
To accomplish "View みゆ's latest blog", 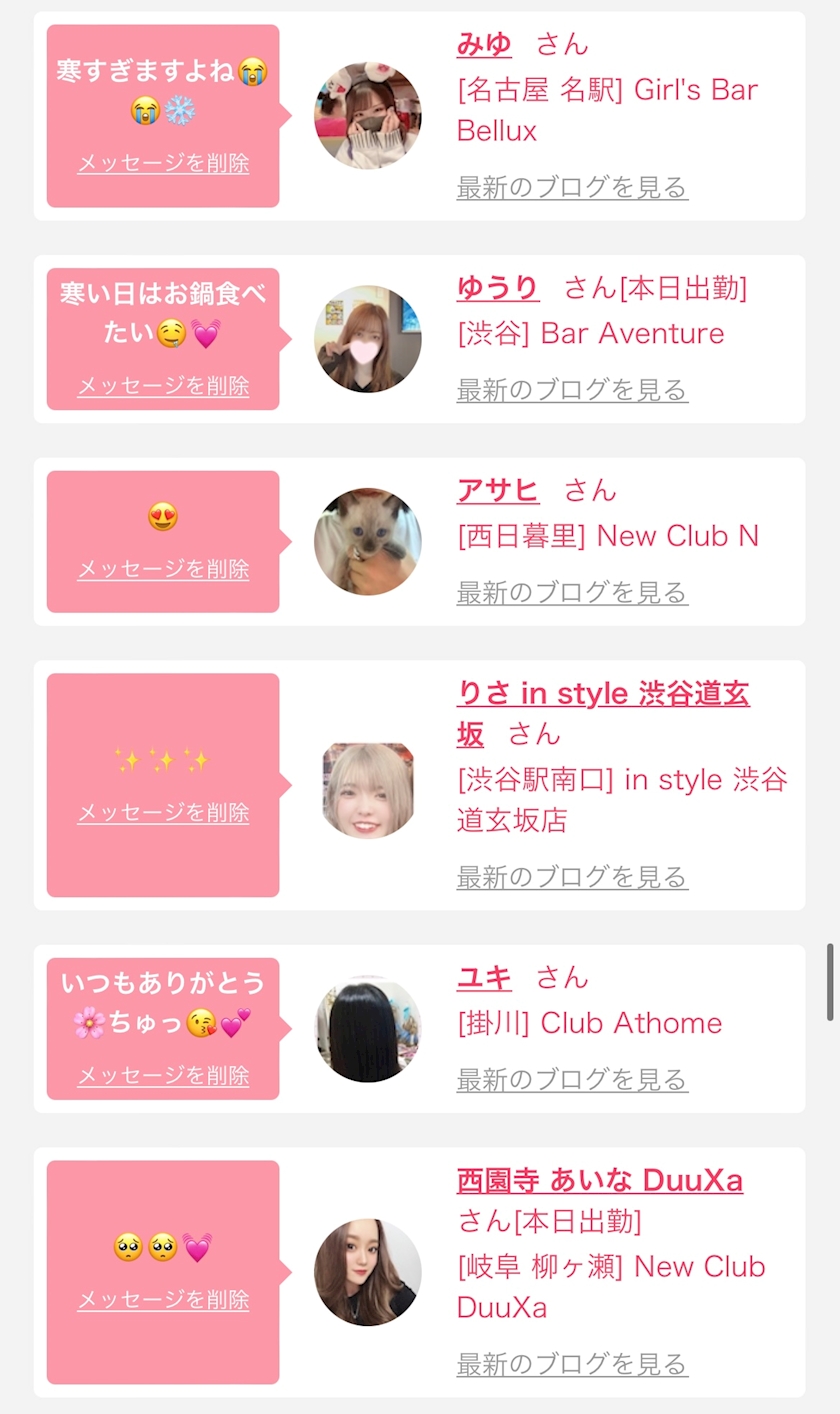I will point(572,187).
